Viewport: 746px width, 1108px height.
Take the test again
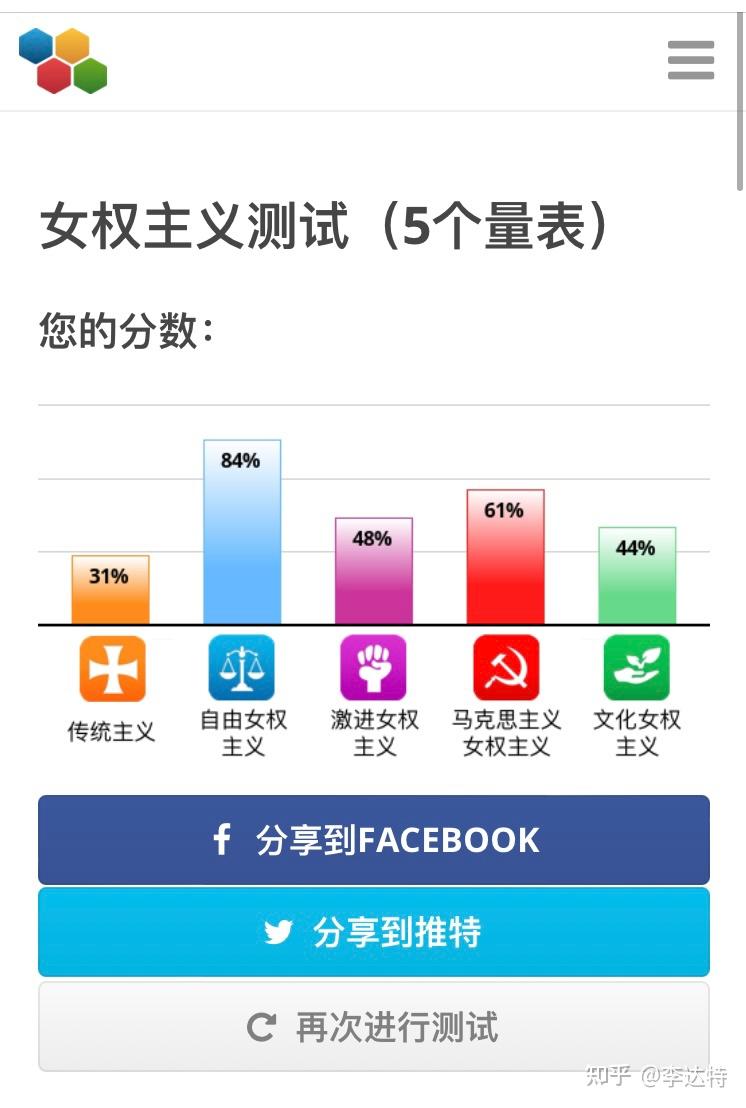point(374,1027)
